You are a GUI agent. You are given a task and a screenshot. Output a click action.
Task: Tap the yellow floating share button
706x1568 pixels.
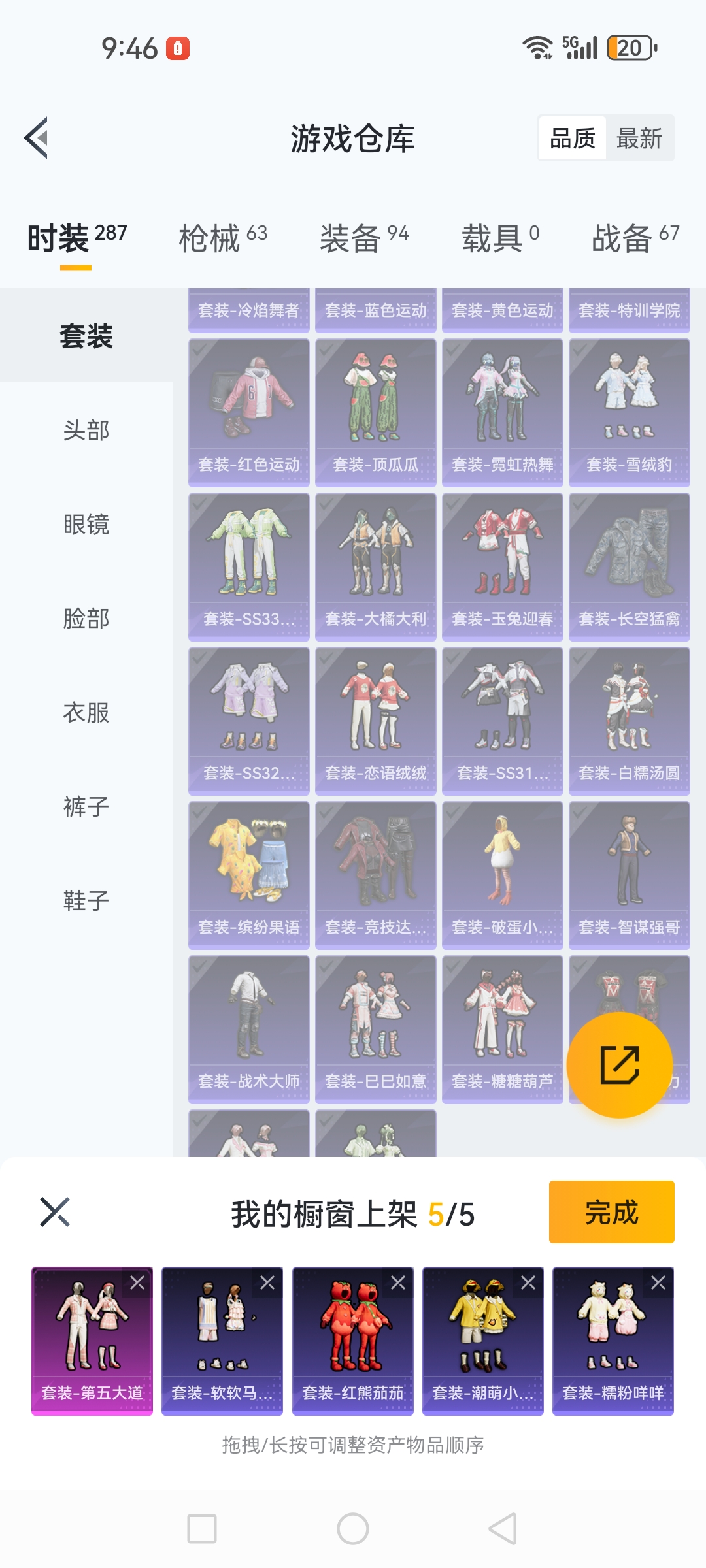(x=619, y=1064)
